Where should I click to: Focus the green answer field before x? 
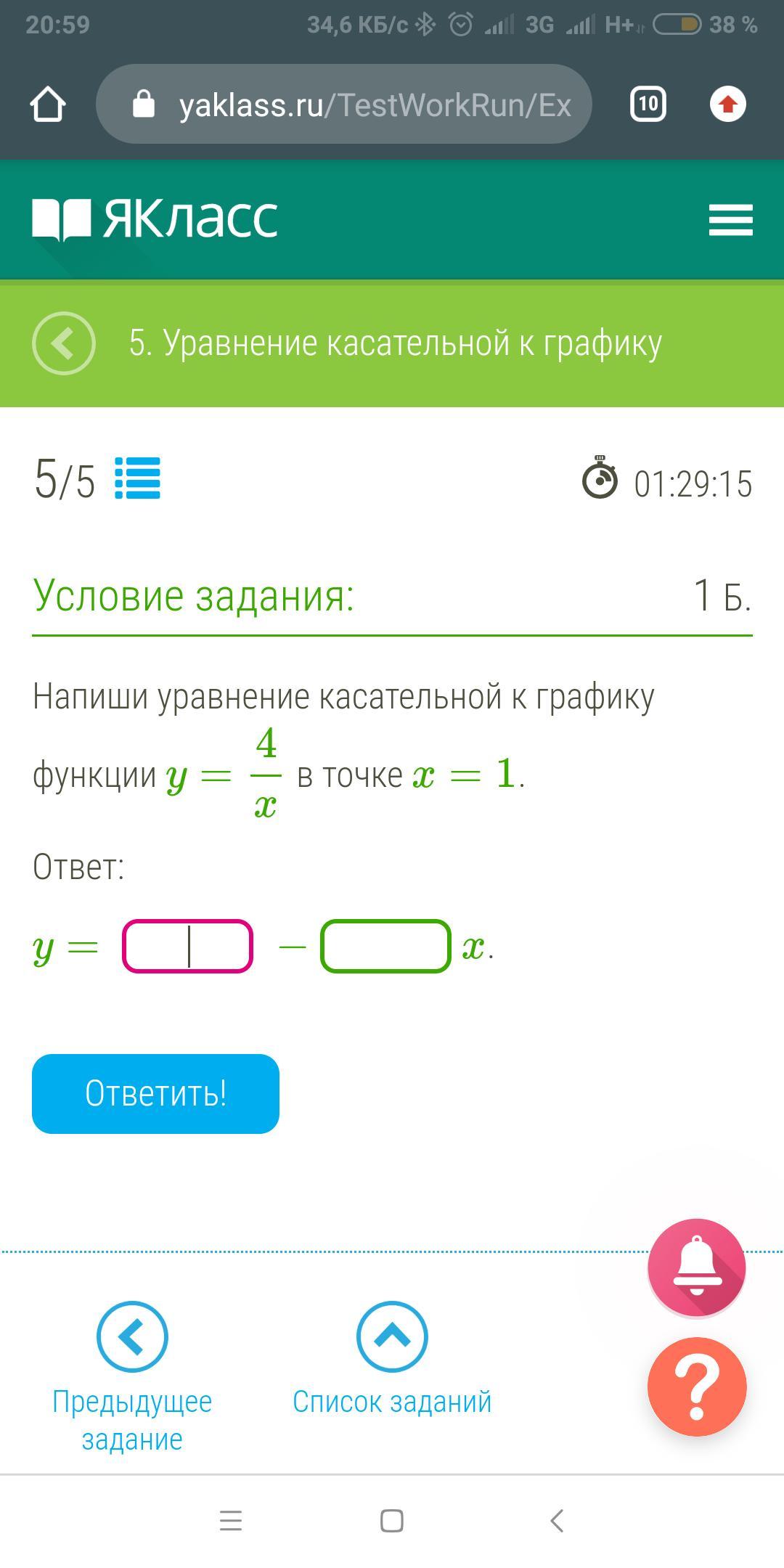click(386, 946)
